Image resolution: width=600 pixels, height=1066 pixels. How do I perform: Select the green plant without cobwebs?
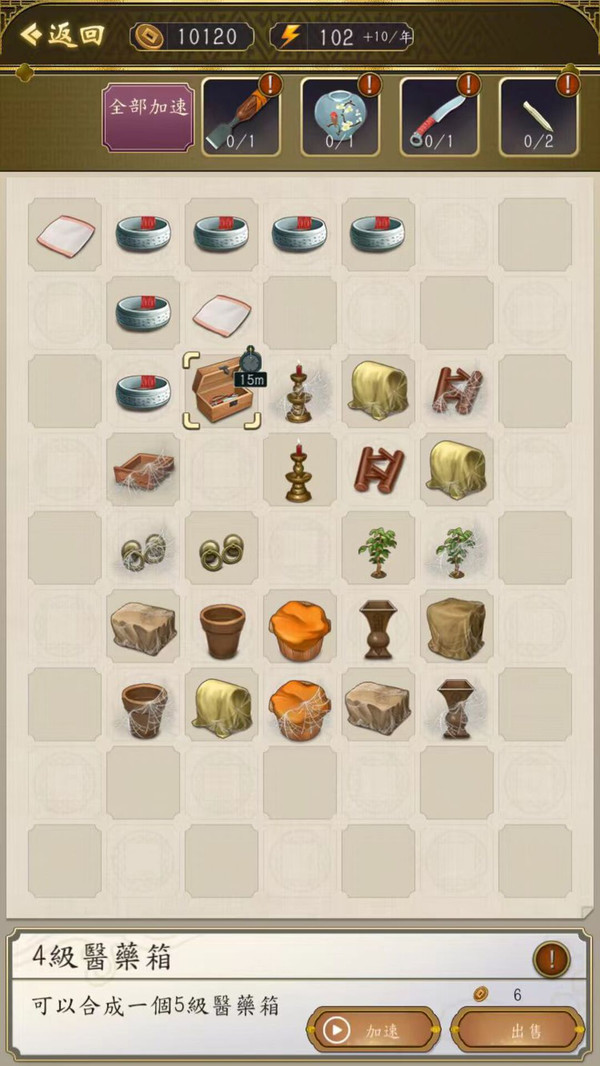378,552
